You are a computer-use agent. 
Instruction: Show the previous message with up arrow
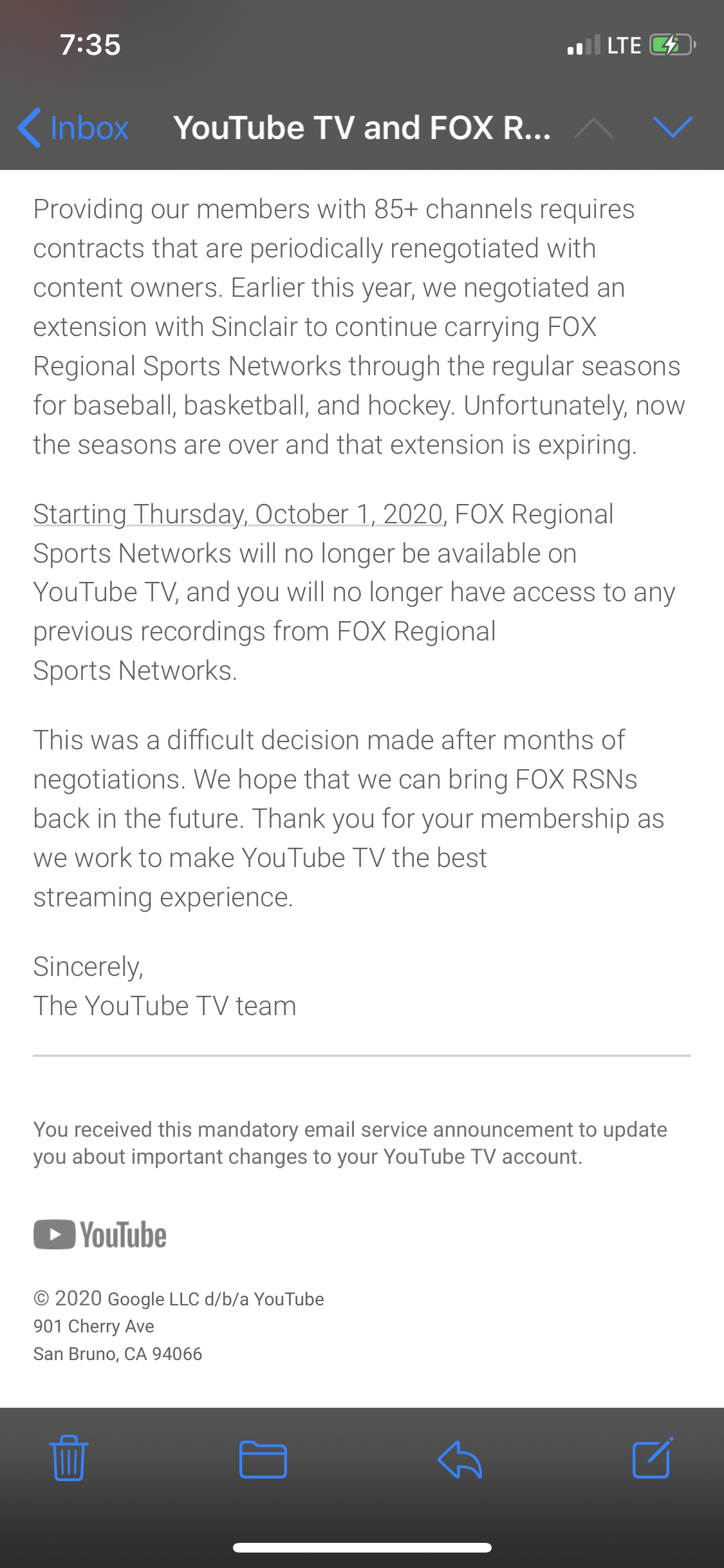pos(593,127)
